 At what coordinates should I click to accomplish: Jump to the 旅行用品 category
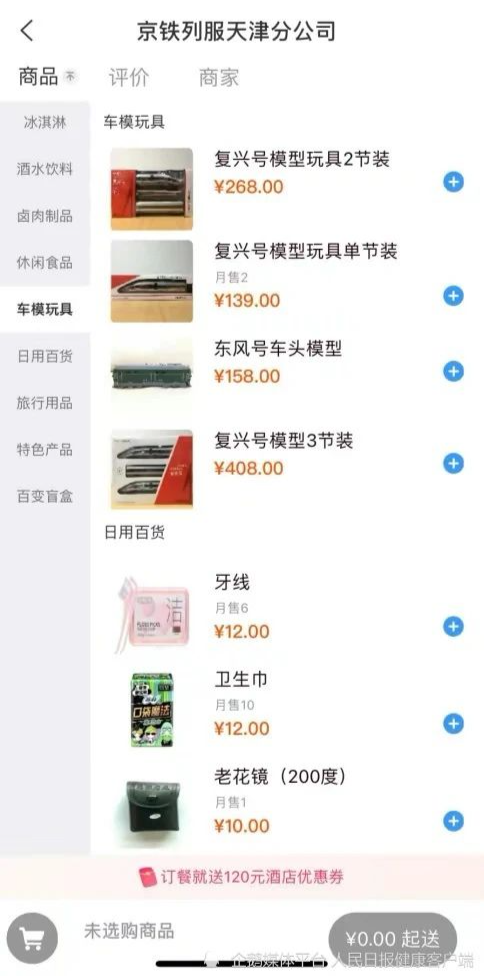point(45,403)
